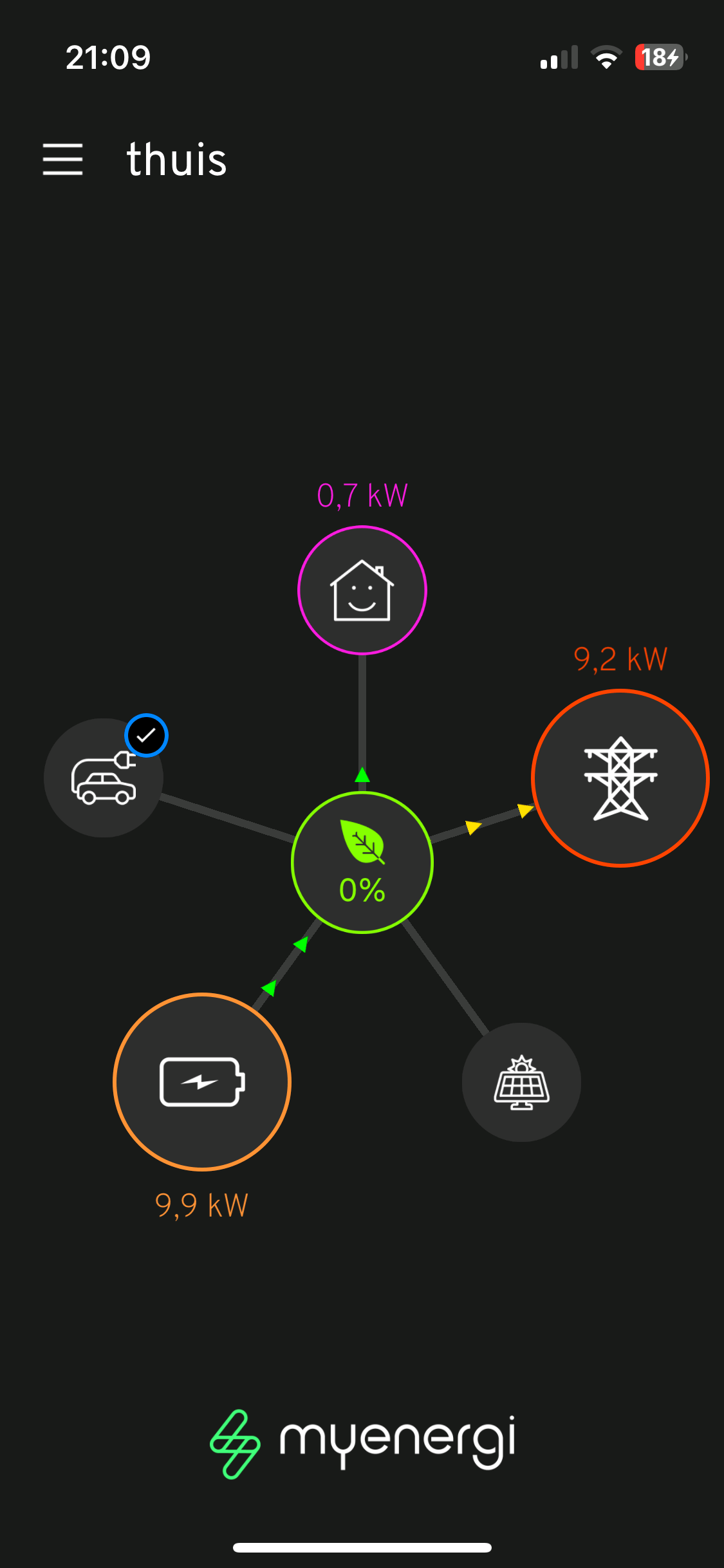Tap the 0% green self-sufficiency indicator
The height and width of the screenshot is (1568, 724).
362,892
